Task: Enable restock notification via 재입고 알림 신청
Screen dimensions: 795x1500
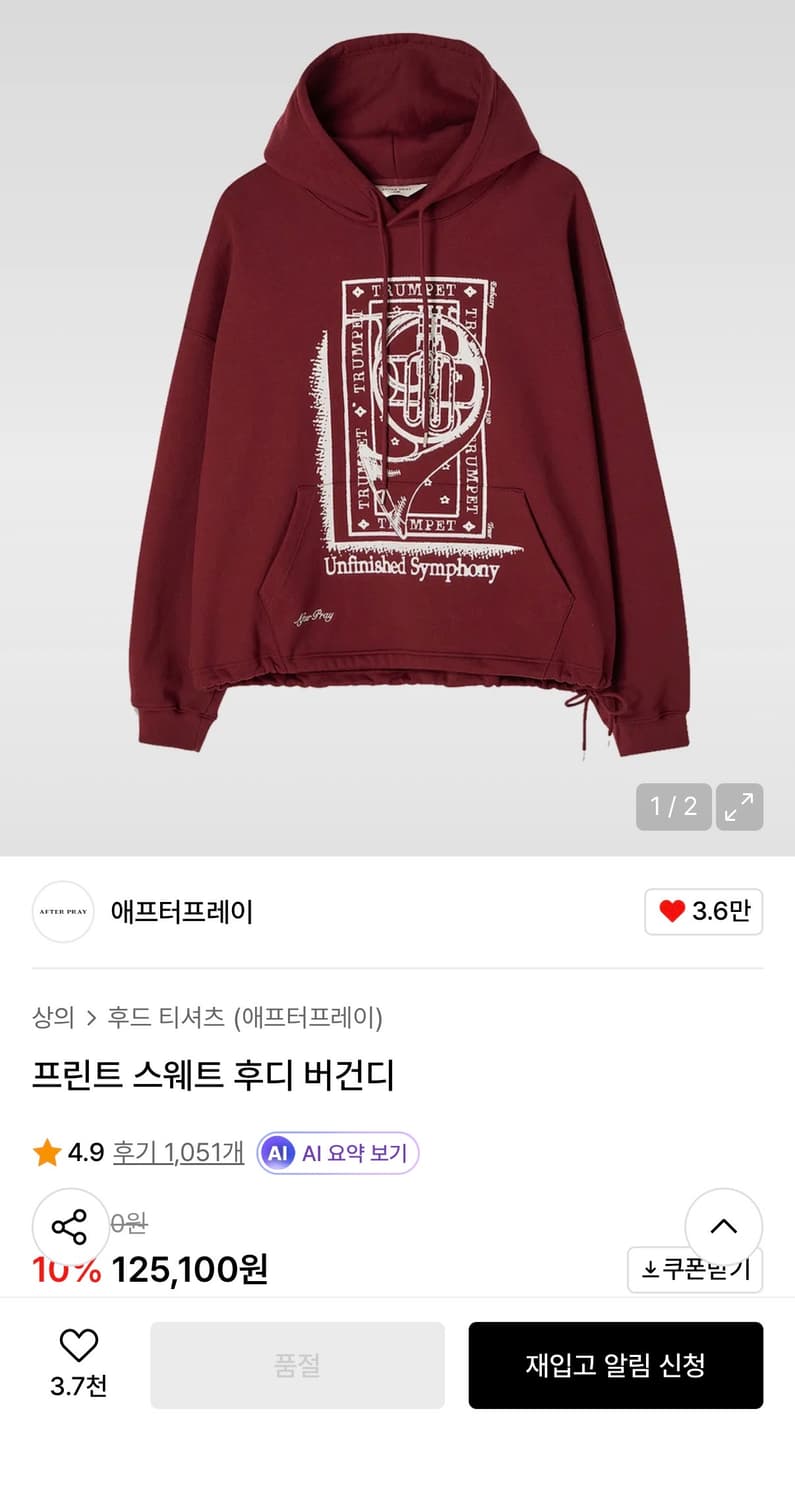Action: click(616, 1365)
